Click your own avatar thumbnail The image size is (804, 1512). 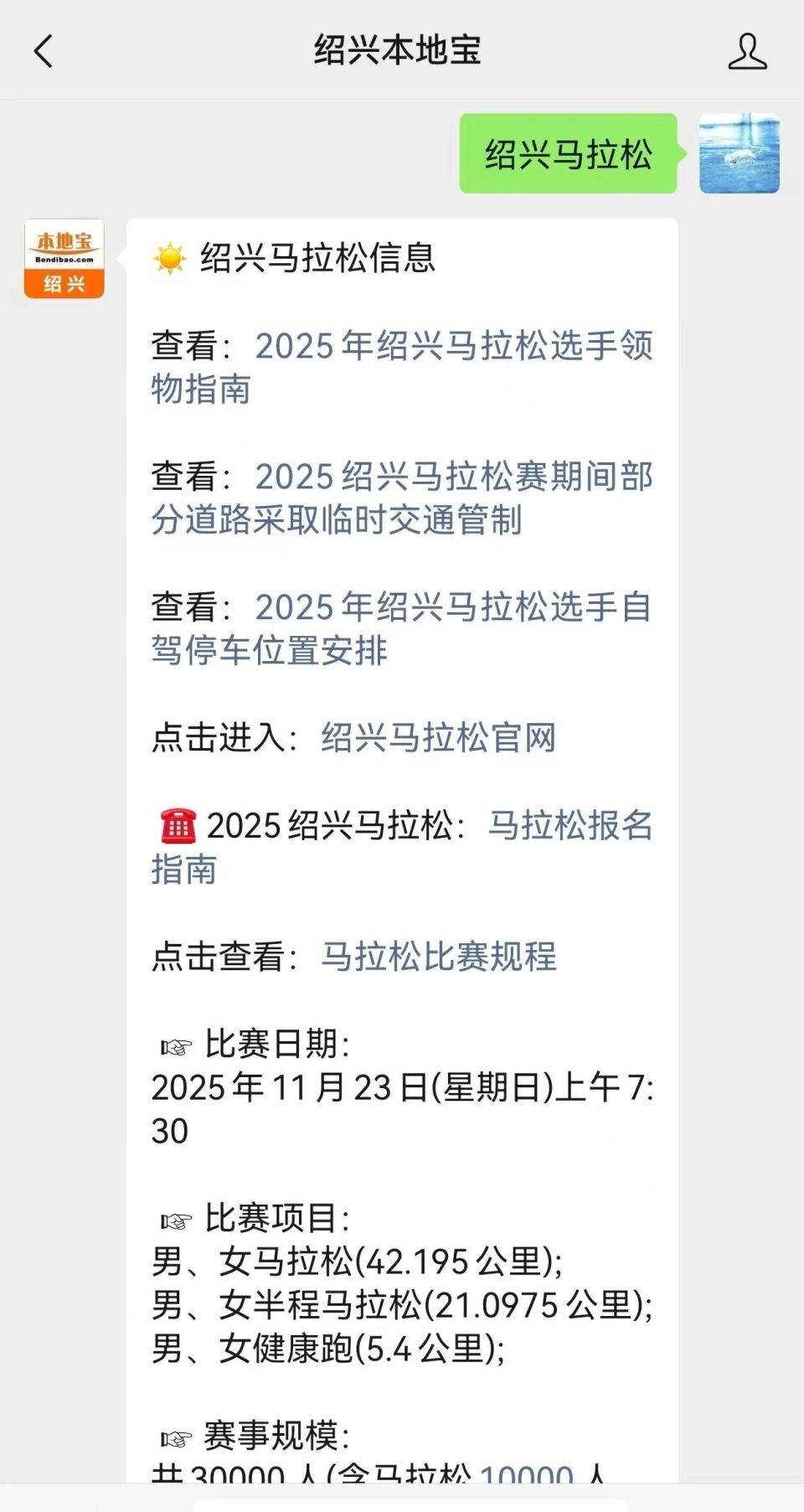click(740, 153)
